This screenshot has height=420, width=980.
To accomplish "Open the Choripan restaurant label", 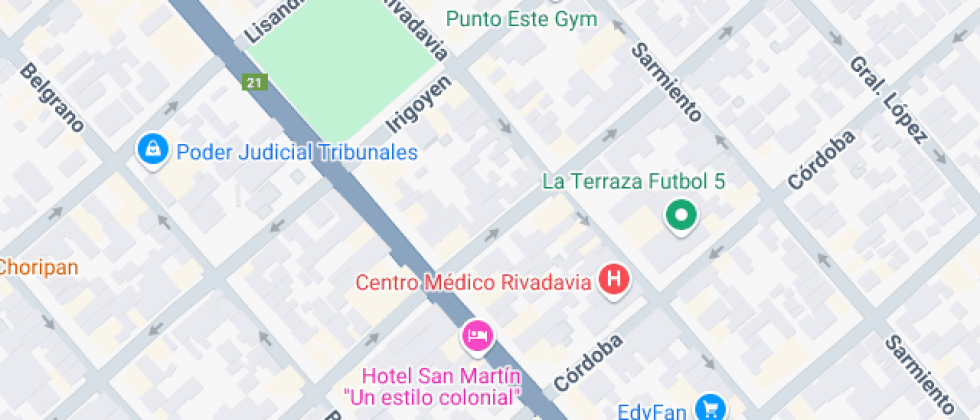I will 38,268.
